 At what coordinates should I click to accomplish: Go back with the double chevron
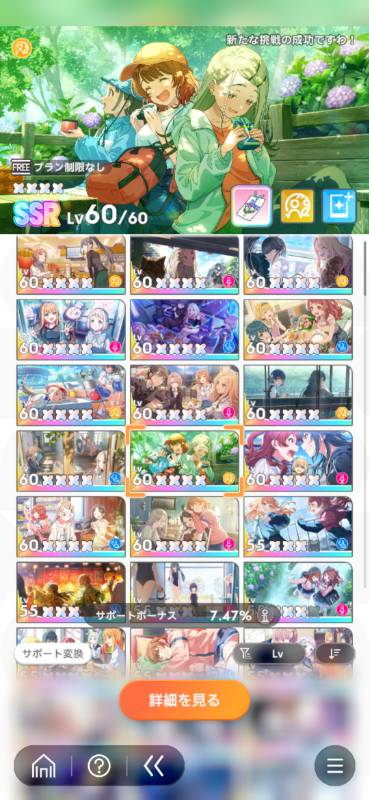pyautogui.click(x=154, y=766)
